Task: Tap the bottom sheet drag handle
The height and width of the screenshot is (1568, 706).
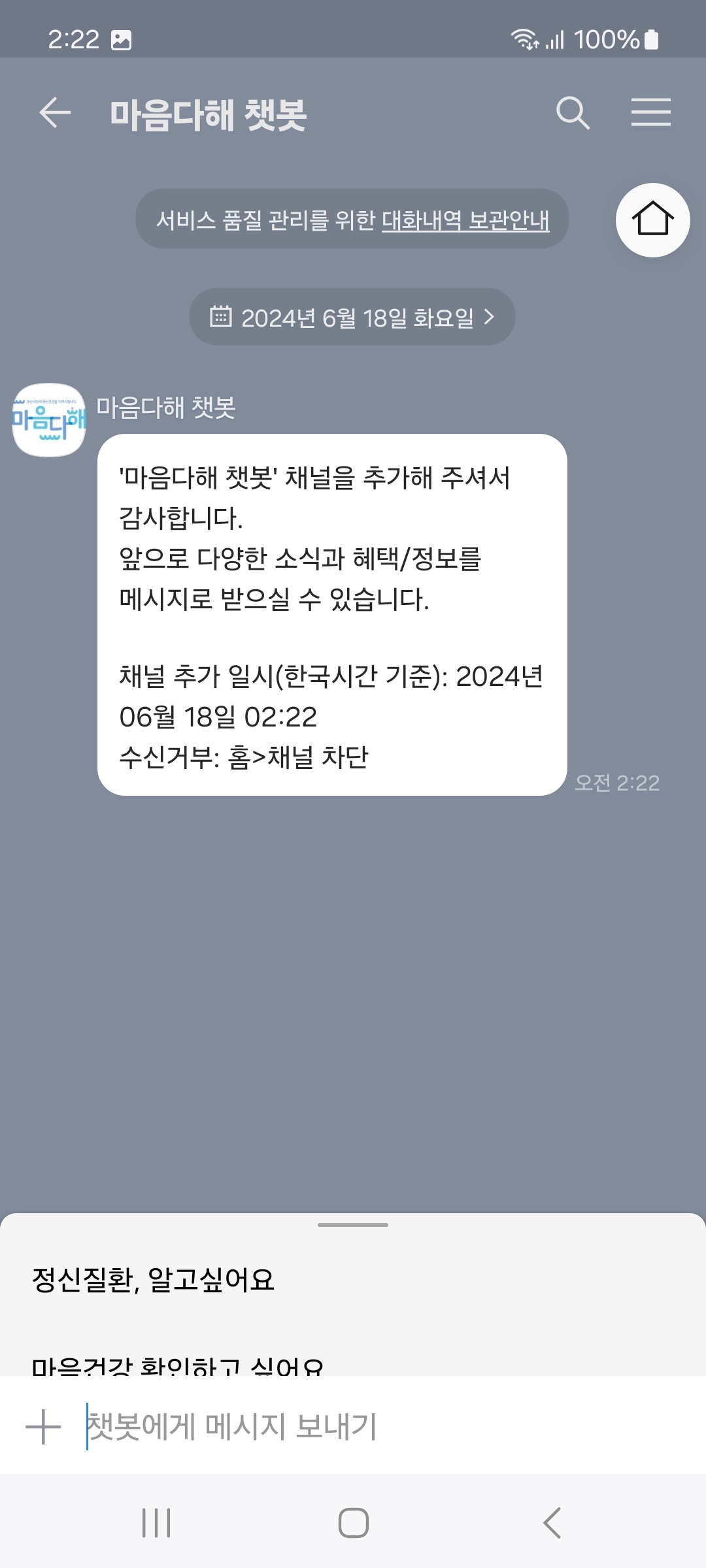Action: tap(353, 1225)
